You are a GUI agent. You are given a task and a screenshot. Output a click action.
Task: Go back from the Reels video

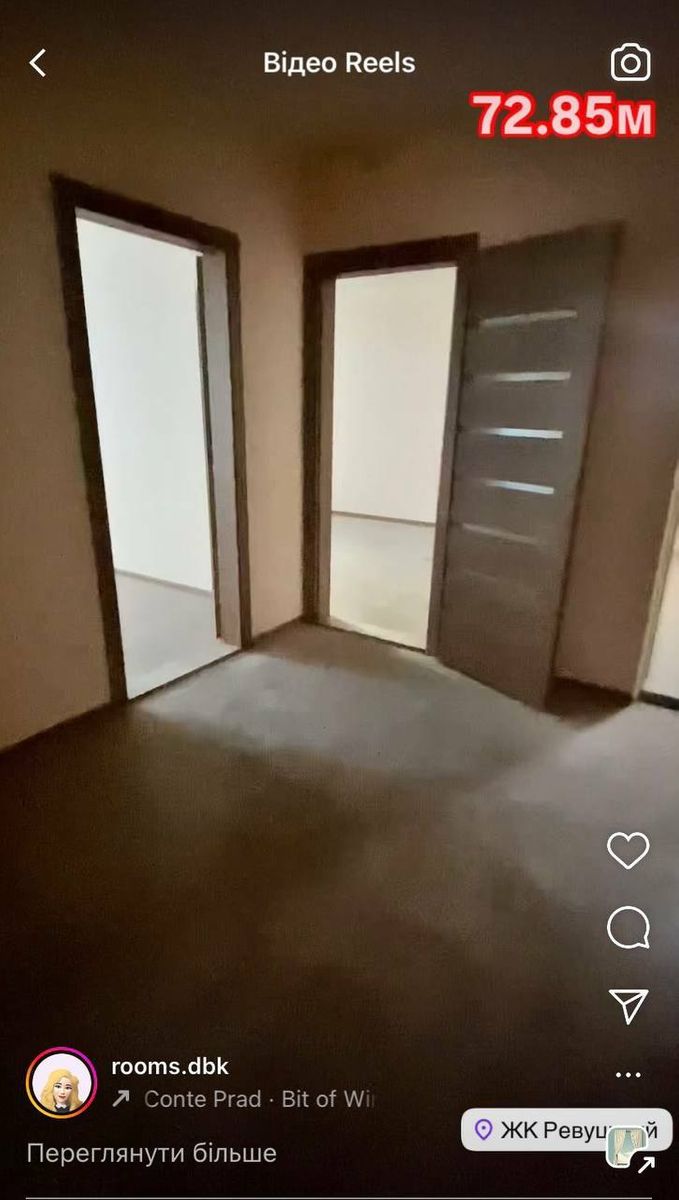(x=38, y=63)
